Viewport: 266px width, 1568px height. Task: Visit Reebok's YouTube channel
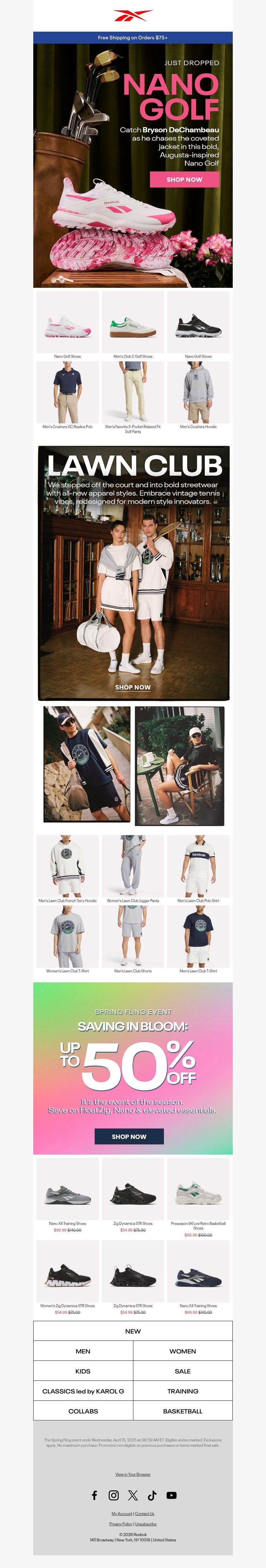[172, 1496]
